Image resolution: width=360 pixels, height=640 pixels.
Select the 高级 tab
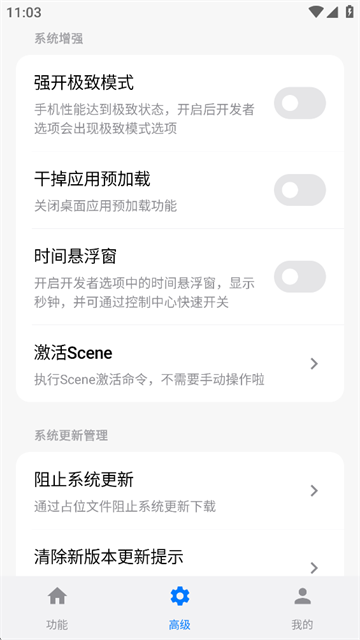[x=180, y=608]
